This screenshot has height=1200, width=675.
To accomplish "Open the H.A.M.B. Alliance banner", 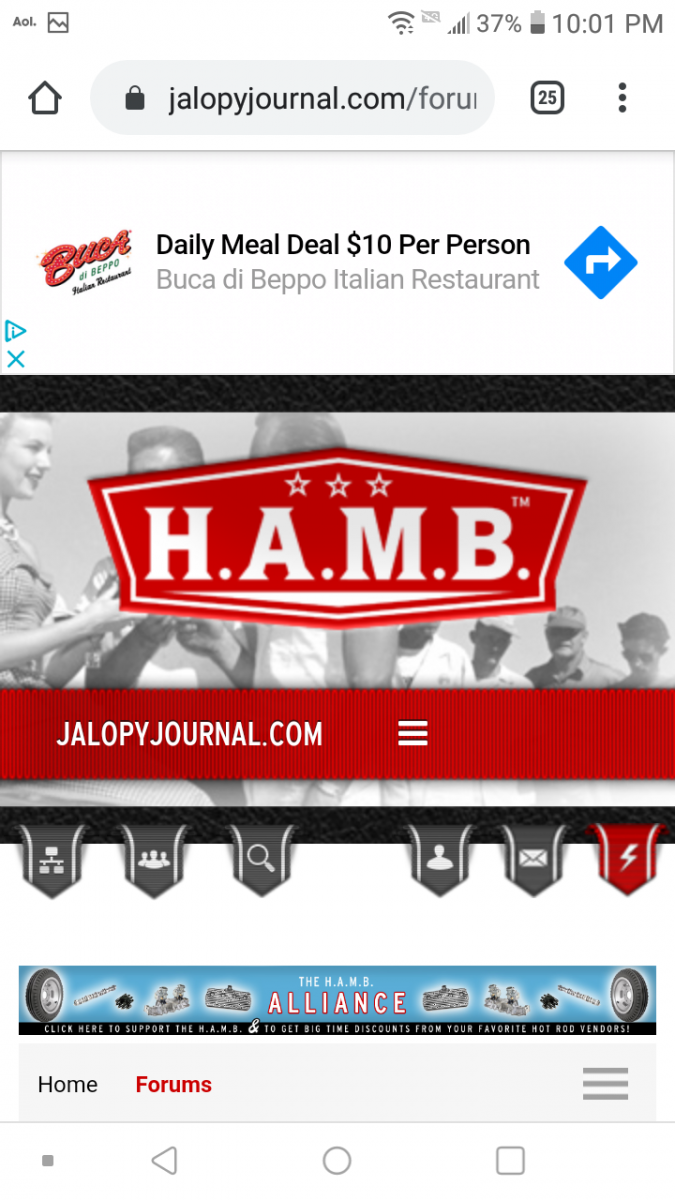I will (337, 999).
